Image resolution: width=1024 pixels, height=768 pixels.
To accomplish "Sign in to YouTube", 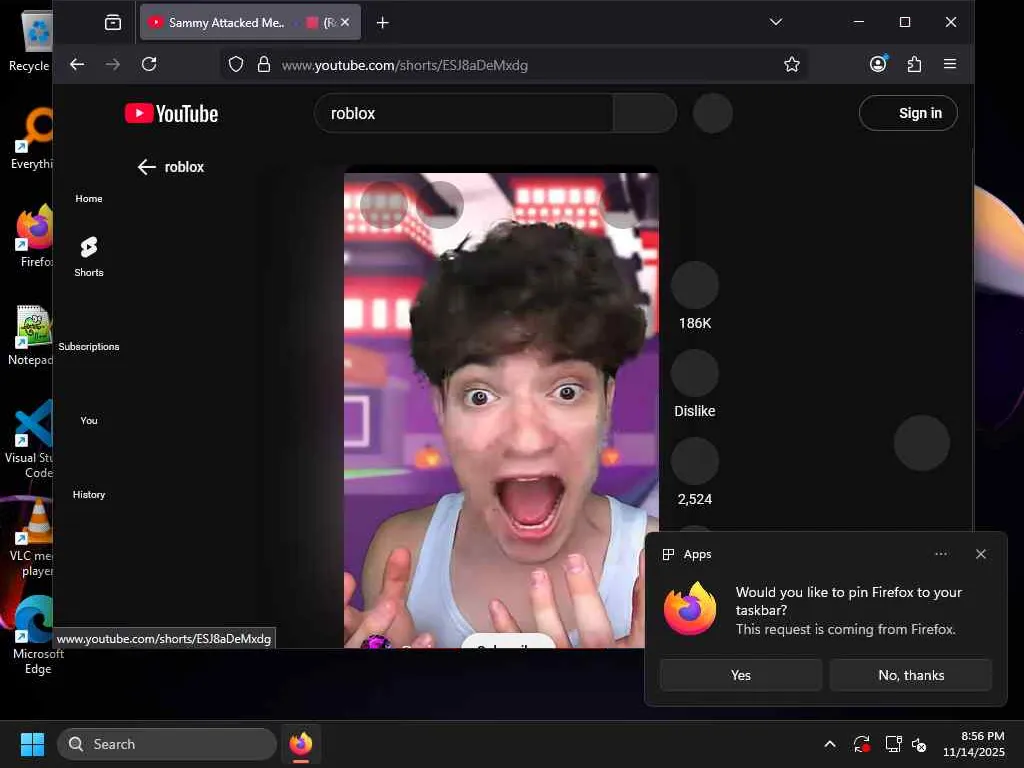I will click(x=908, y=113).
